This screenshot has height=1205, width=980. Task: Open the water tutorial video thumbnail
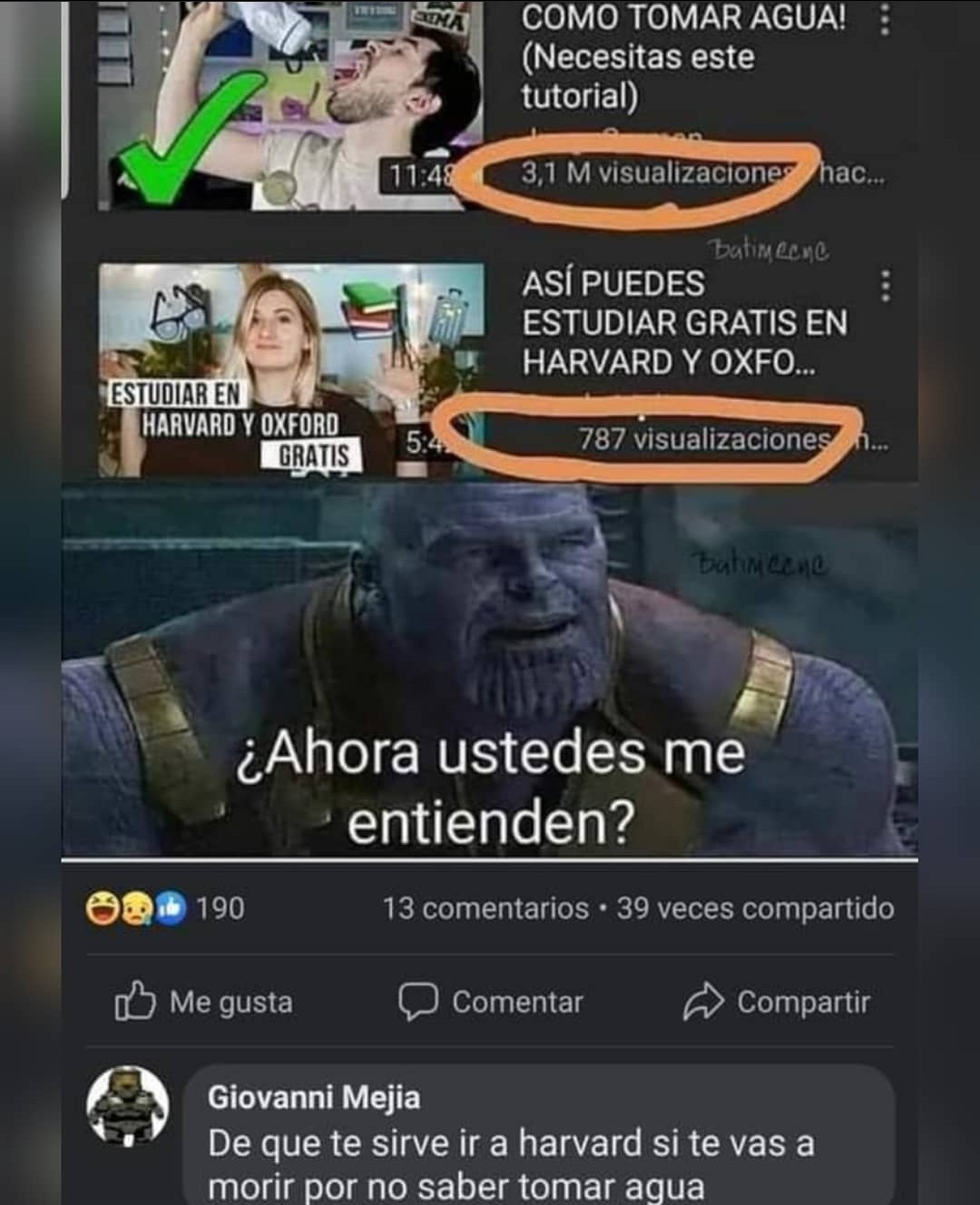click(x=290, y=100)
